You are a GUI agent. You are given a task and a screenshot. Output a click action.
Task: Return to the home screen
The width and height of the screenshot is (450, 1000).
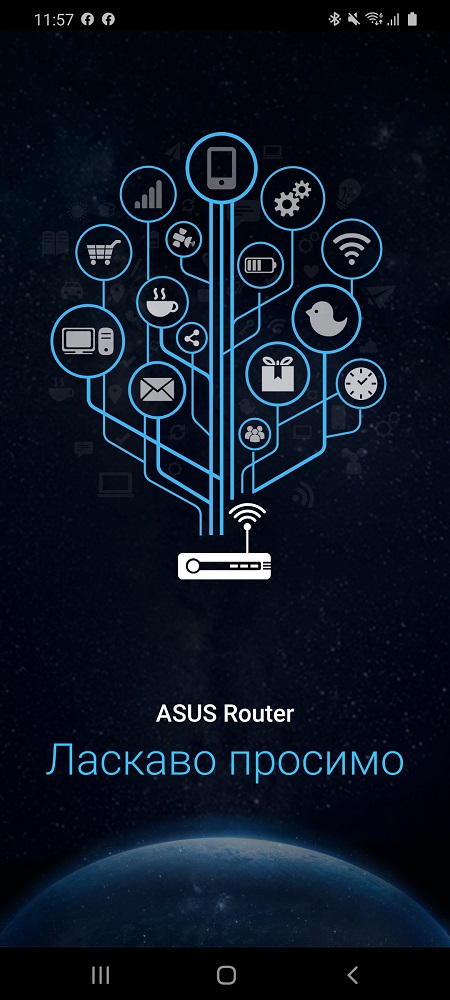226,974
